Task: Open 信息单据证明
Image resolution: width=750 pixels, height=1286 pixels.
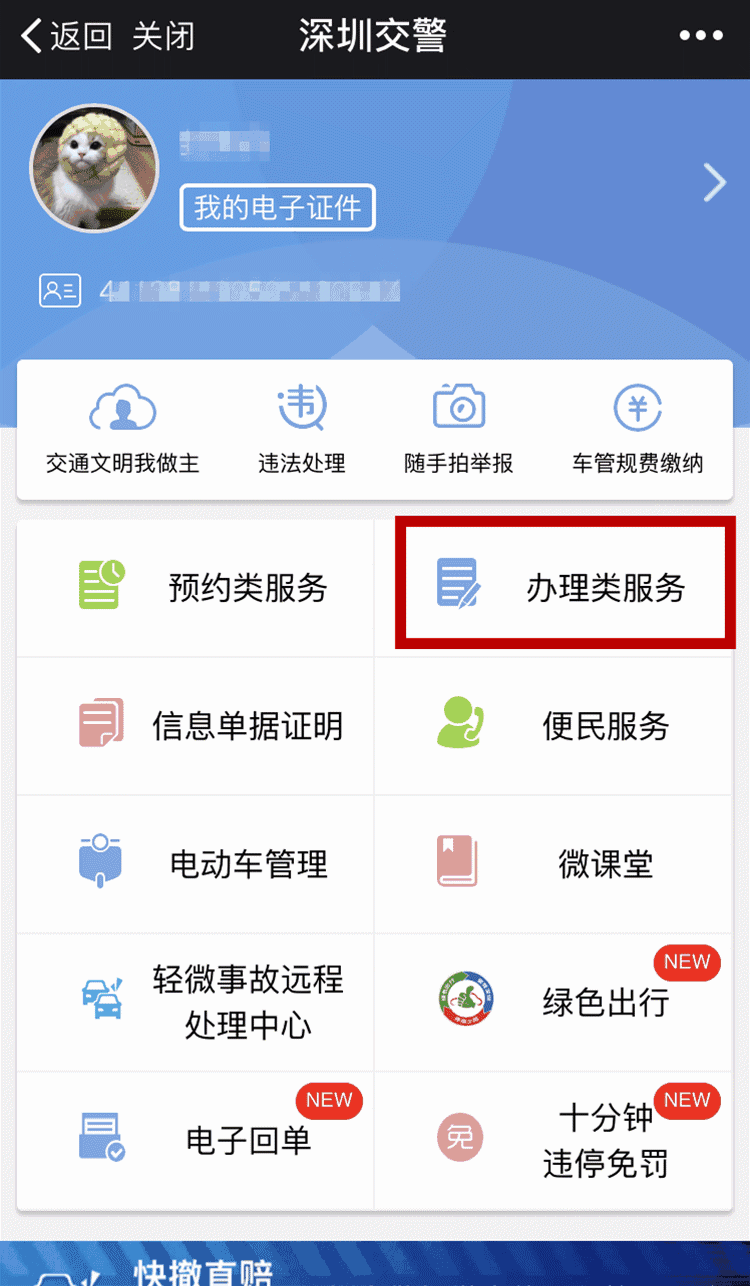Action: point(197,725)
